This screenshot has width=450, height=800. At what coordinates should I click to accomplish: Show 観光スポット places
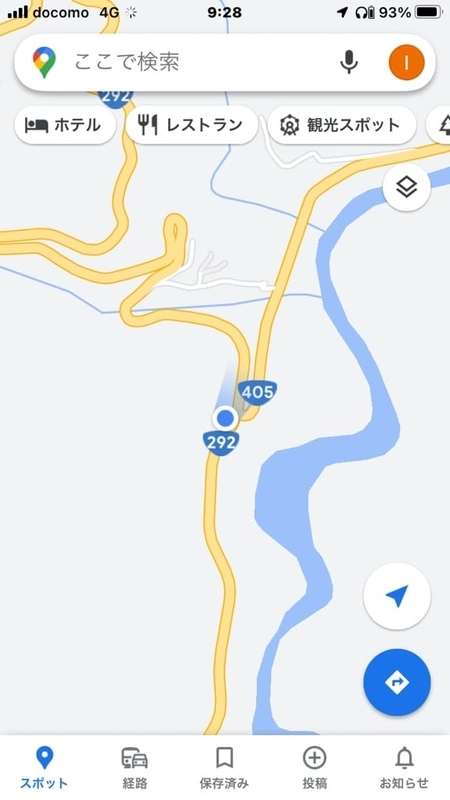point(342,125)
